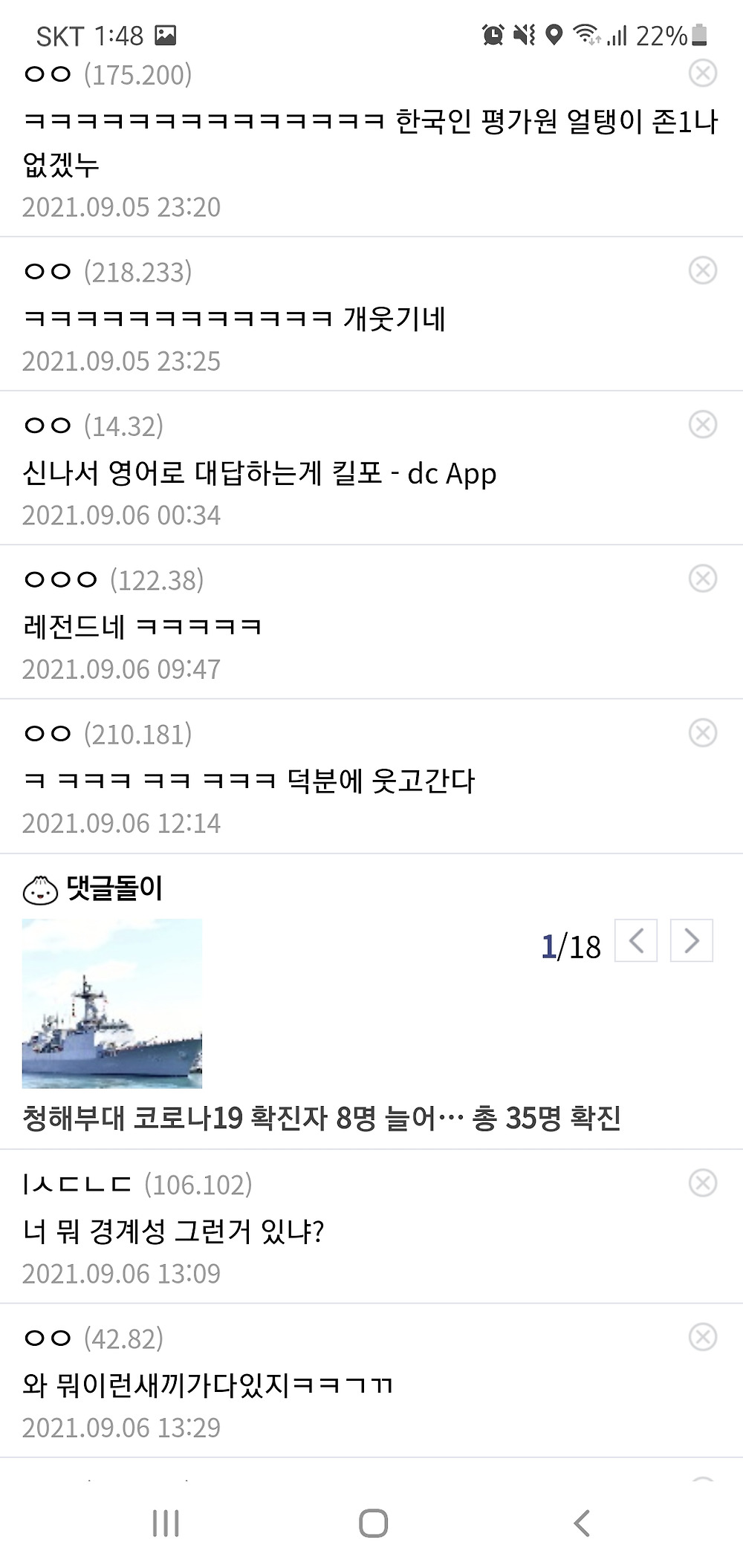743x1568 pixels.
Task: Open recent apps from the navigation bar
Action: point(166,1523)
